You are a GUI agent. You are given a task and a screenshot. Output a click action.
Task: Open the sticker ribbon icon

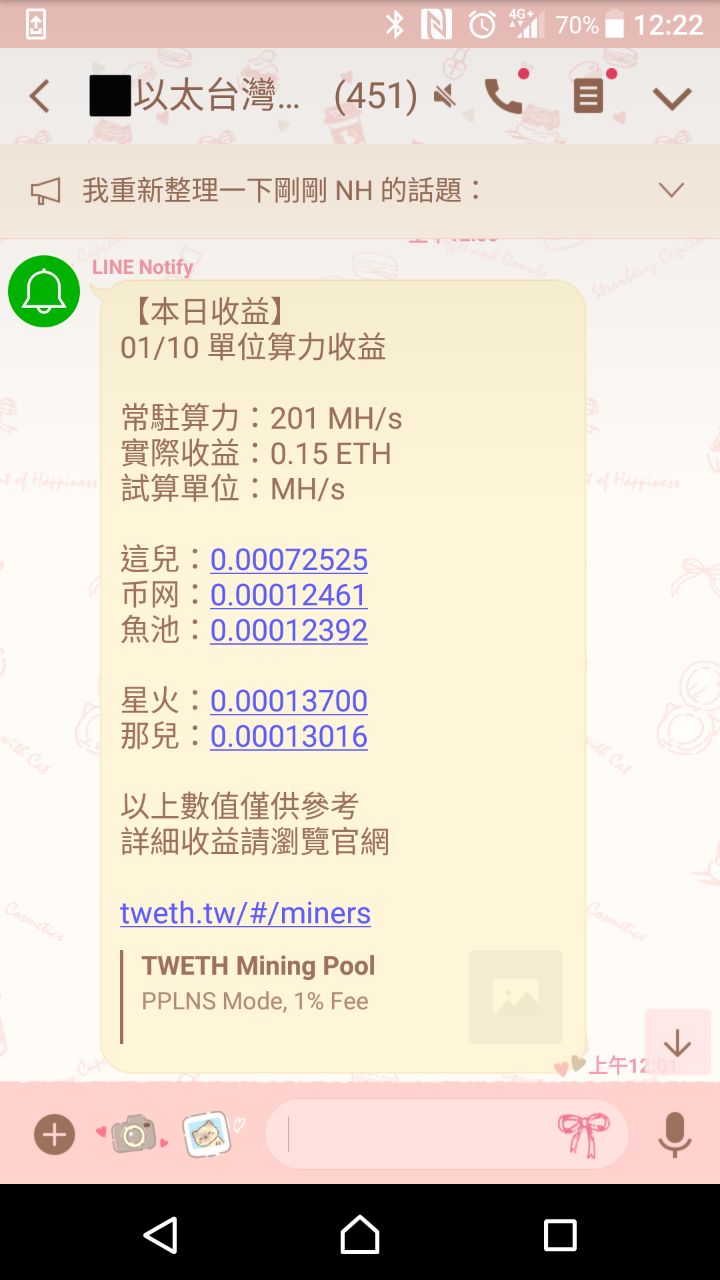click(x=583, y=1134)
